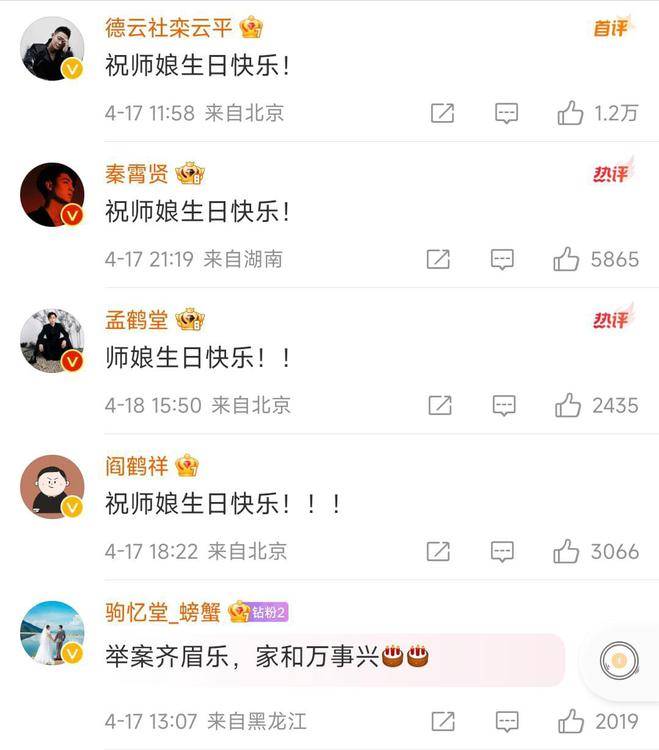Reply to 德云社栾云平's comment
659x750 pixels.
507,113
